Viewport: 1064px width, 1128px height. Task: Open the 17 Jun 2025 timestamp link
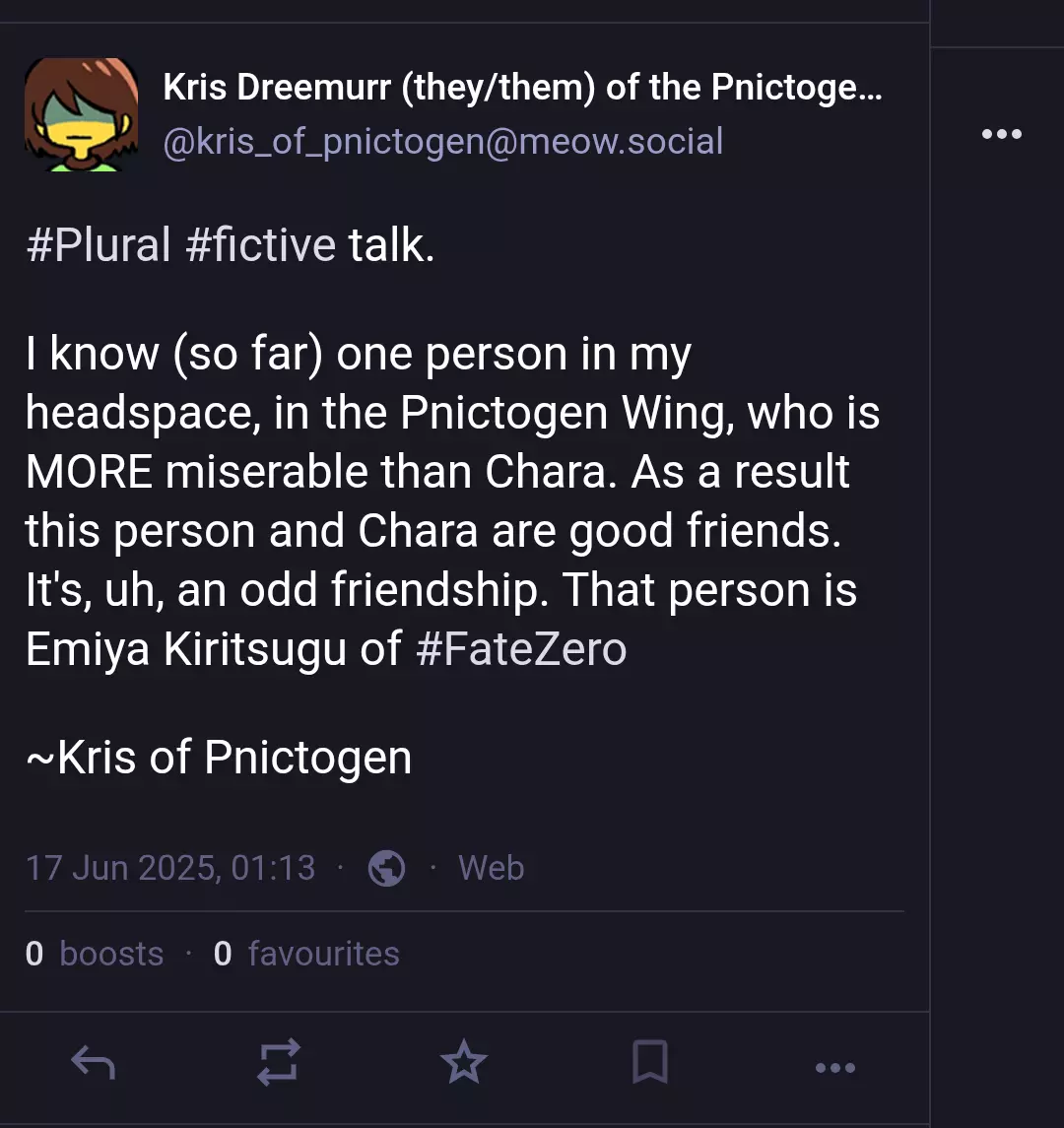(x=170, y=868)
